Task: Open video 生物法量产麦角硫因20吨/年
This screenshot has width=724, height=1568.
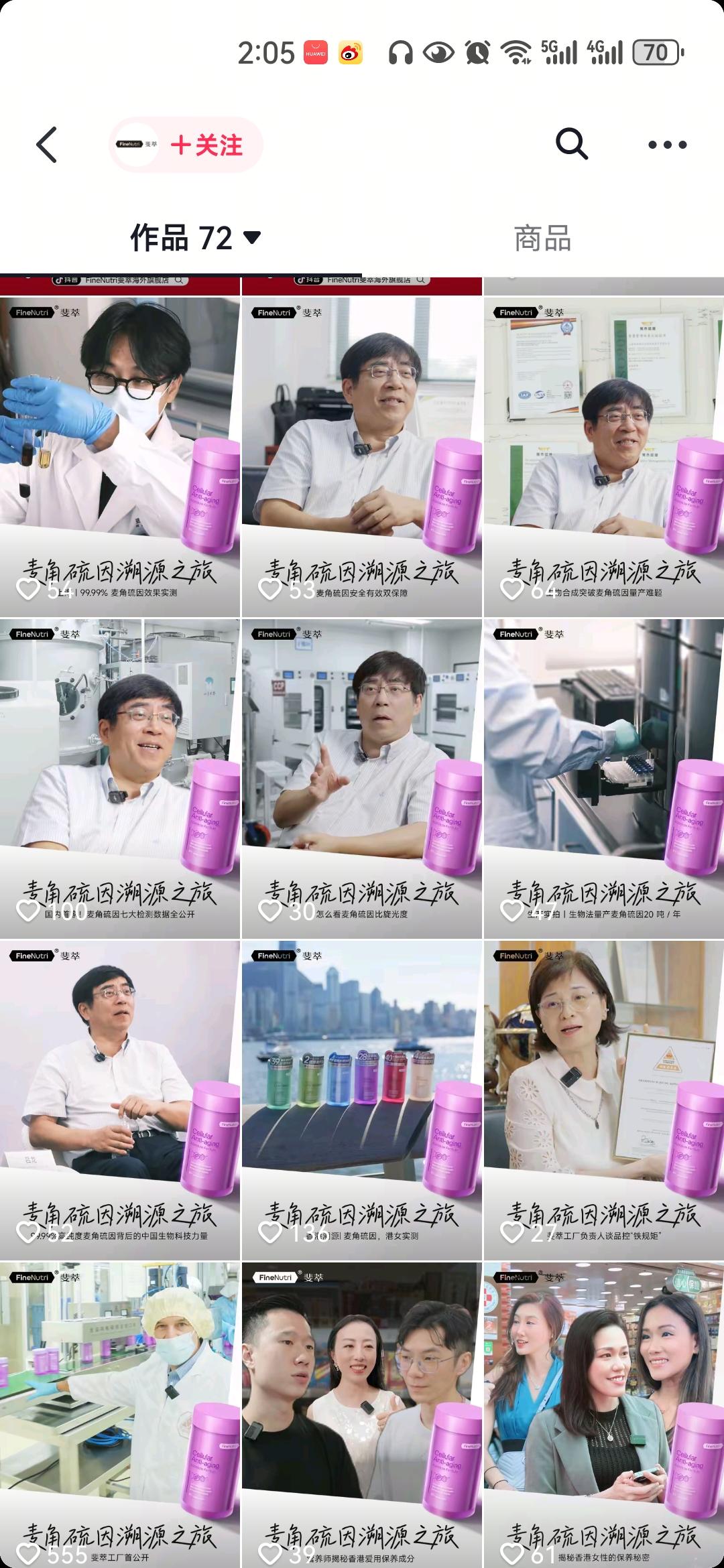Action: point(603,777)
